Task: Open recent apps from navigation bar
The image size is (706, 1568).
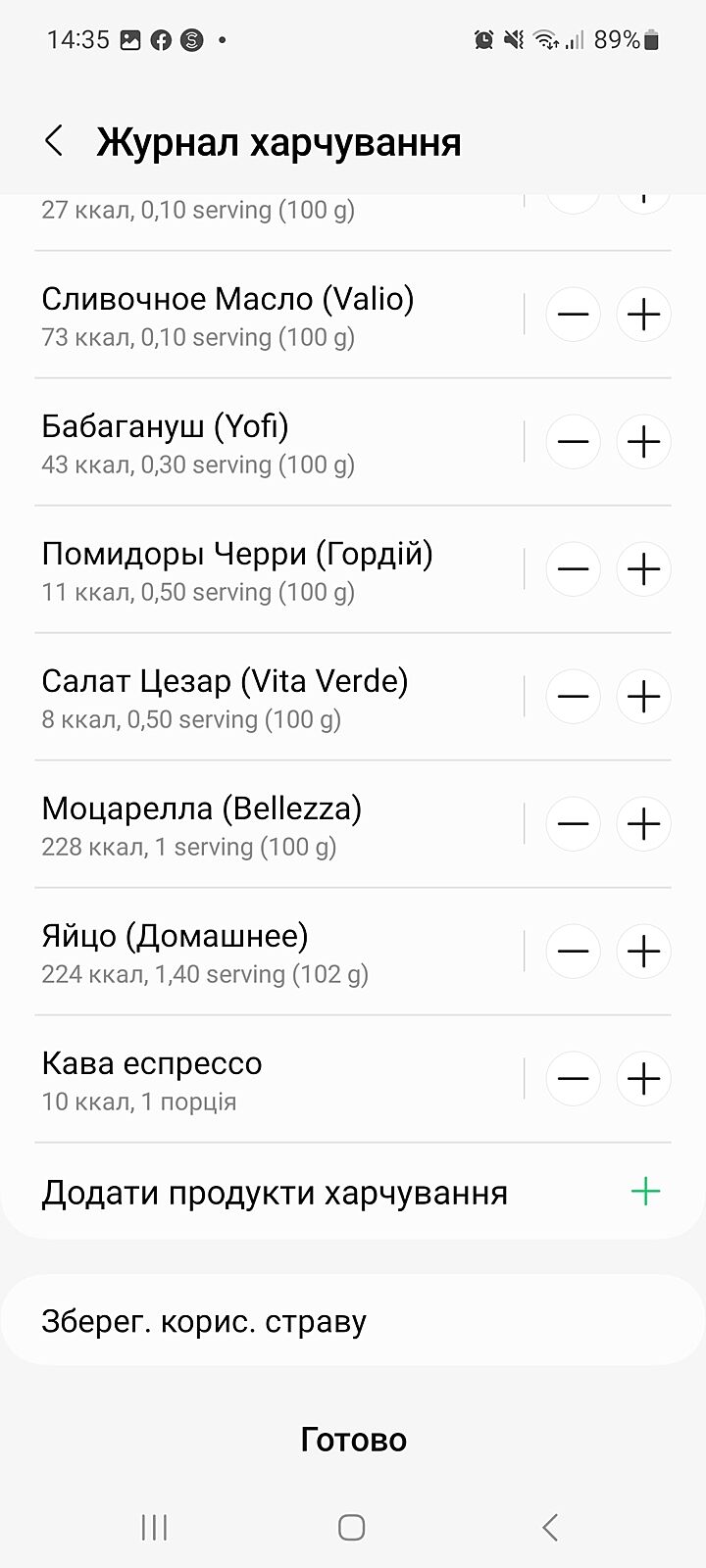Action: tap(155, 1527)
